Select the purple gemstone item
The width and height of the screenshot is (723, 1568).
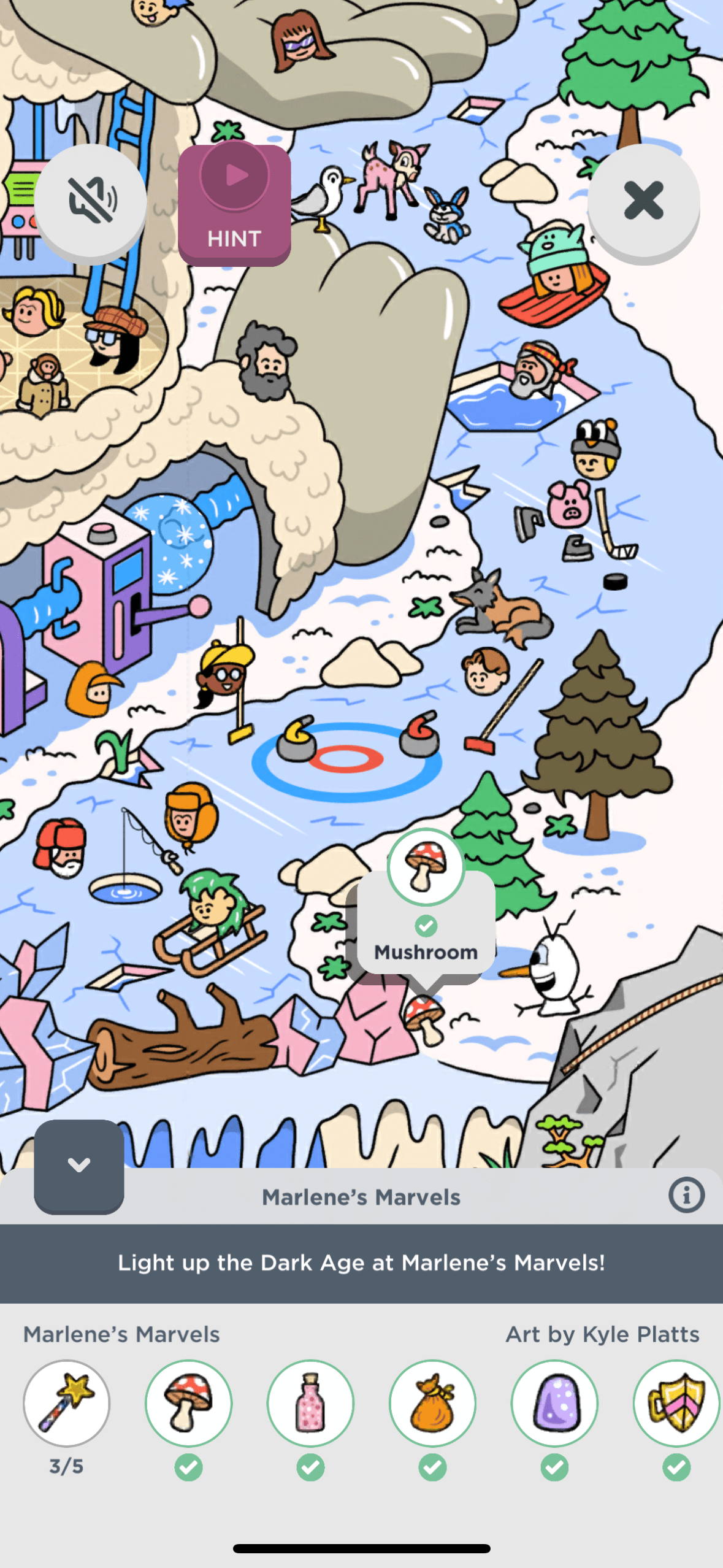click(x=554, y=1403)
